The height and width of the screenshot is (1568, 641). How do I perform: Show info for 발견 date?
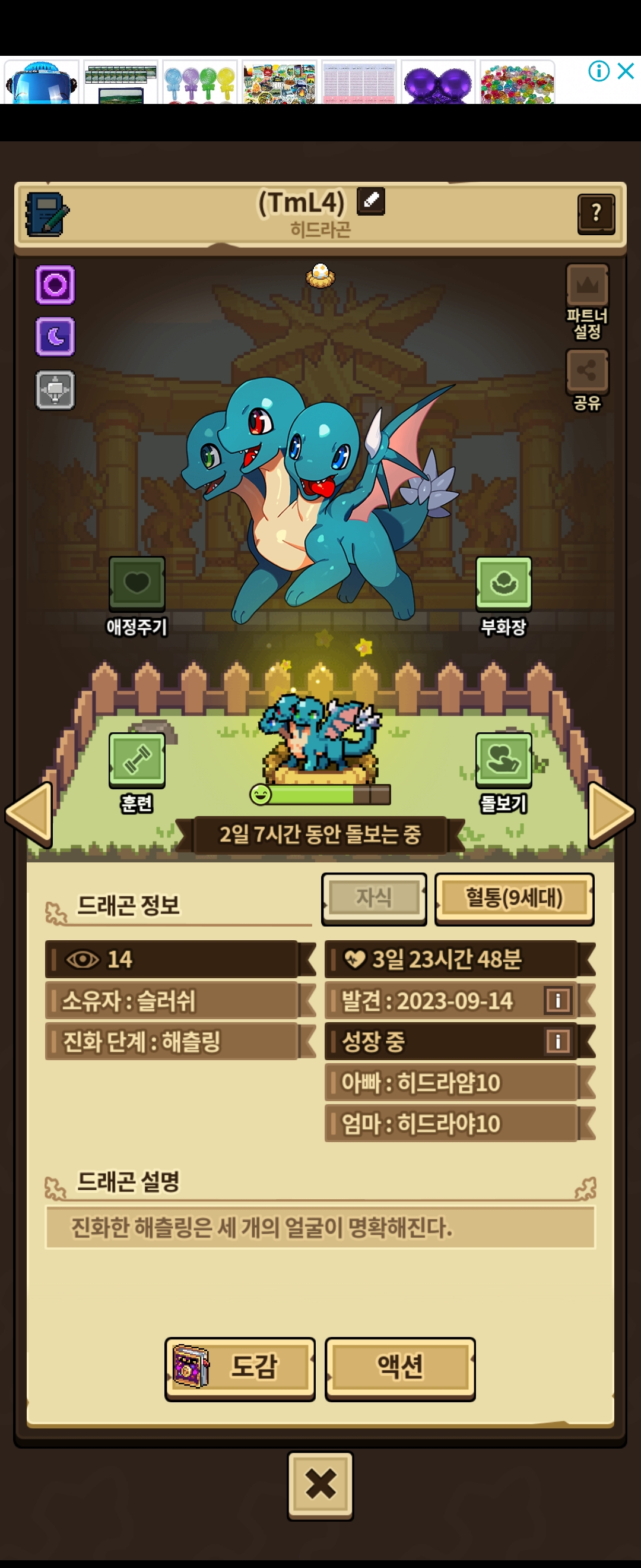pyautogui.click(x=558, y=1000)
